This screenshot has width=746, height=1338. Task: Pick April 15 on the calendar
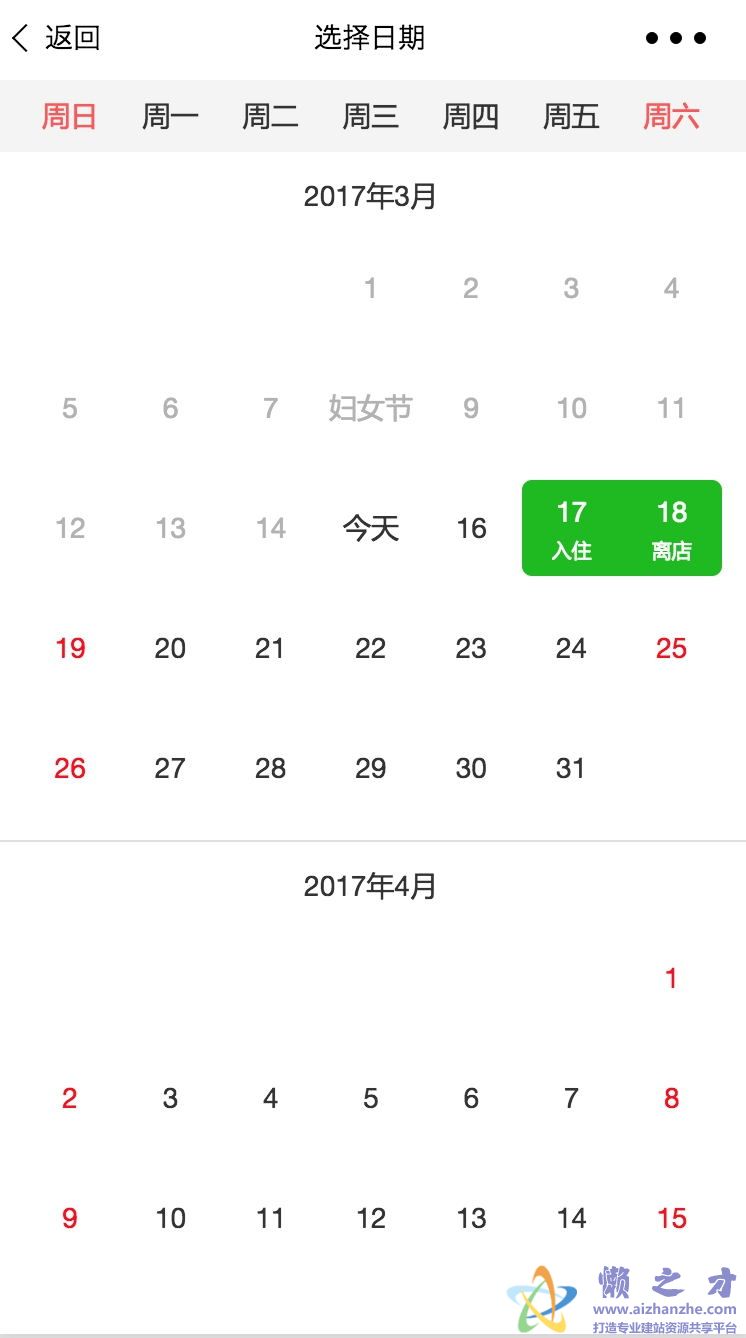(671, 1218)
